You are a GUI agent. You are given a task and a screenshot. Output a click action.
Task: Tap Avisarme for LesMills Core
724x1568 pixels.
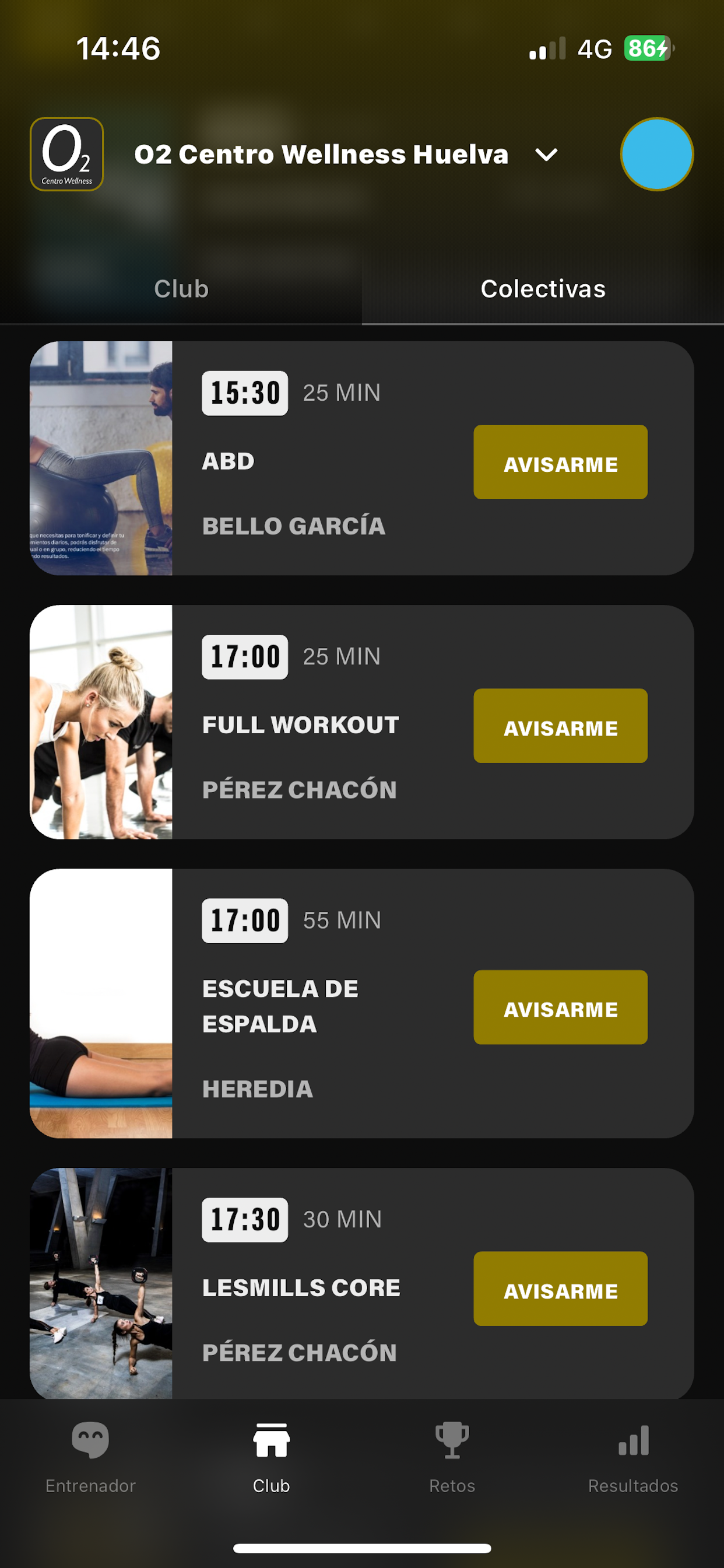(x=560, y=1289)
